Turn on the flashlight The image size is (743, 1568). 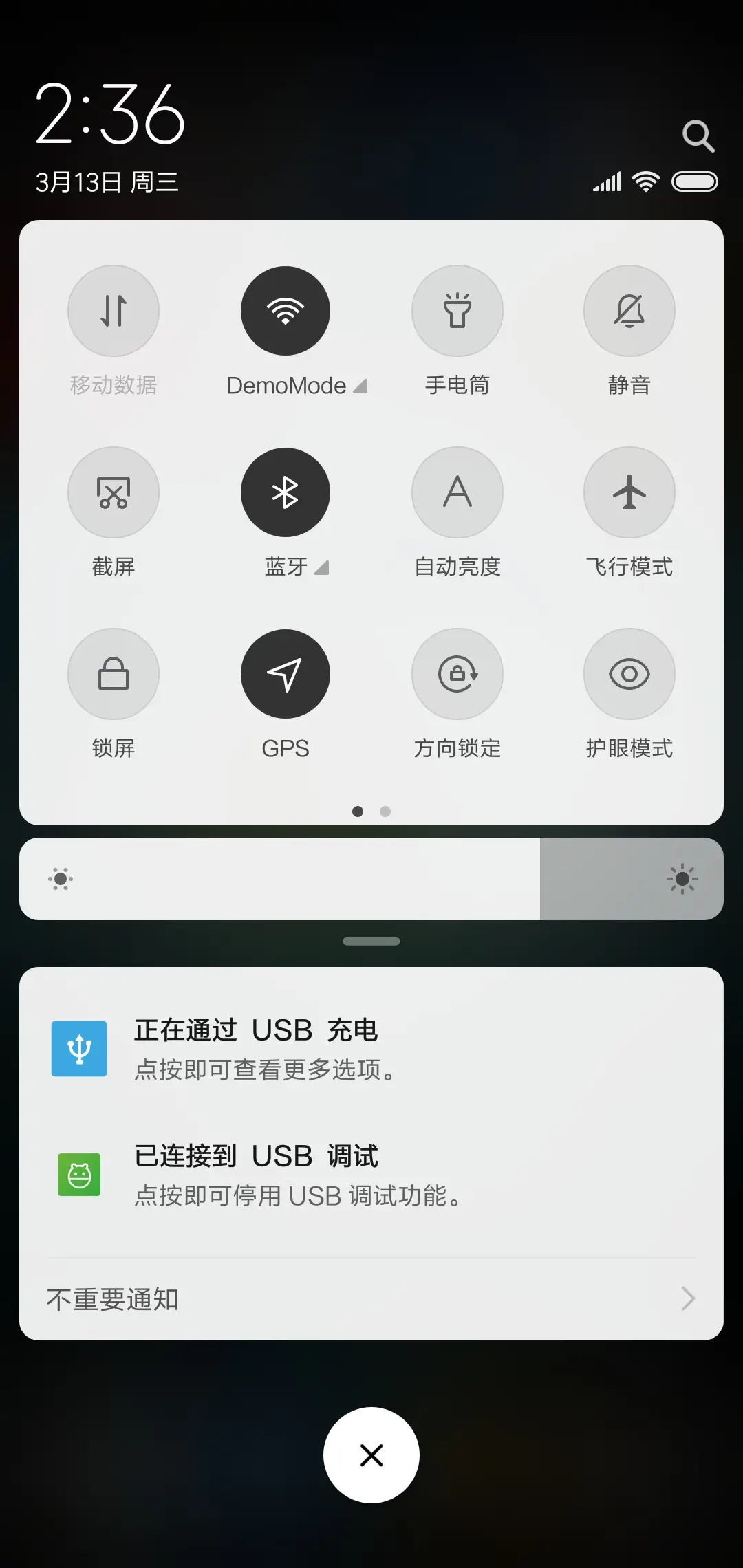pyautogui.click(x=457, y=311)
